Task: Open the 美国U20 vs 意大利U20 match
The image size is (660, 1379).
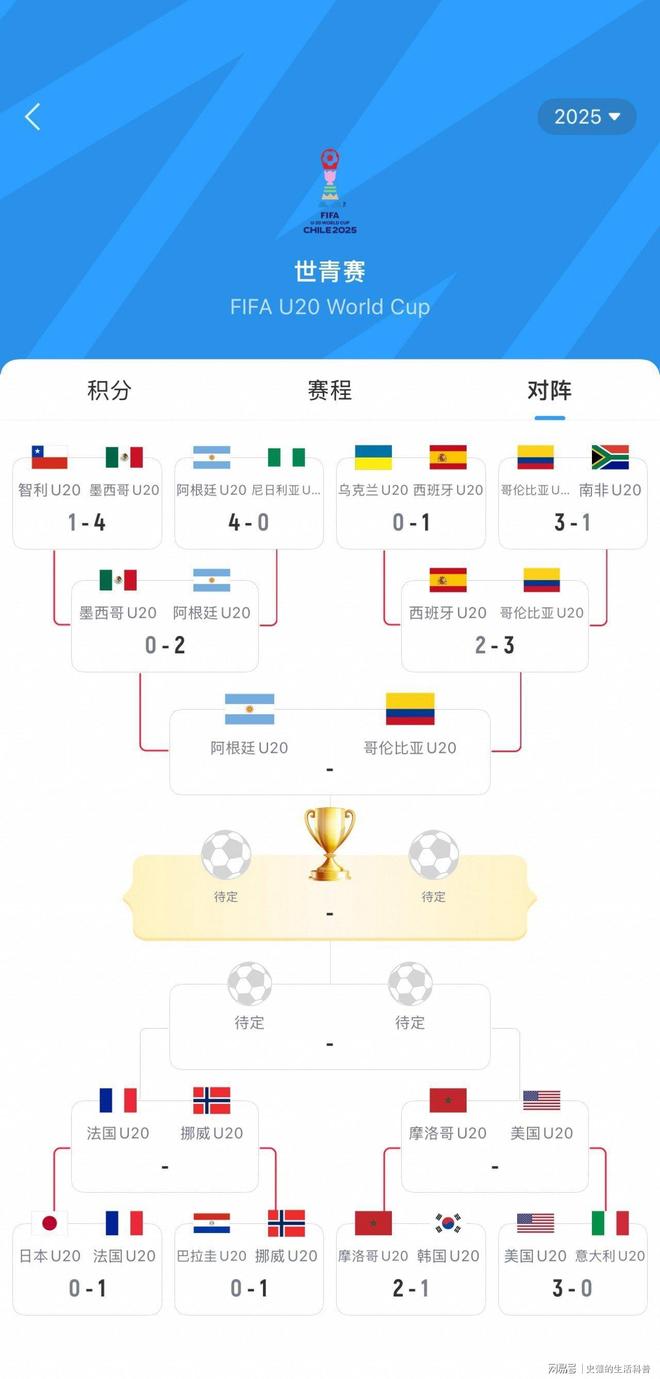Action: (573, 1268)
